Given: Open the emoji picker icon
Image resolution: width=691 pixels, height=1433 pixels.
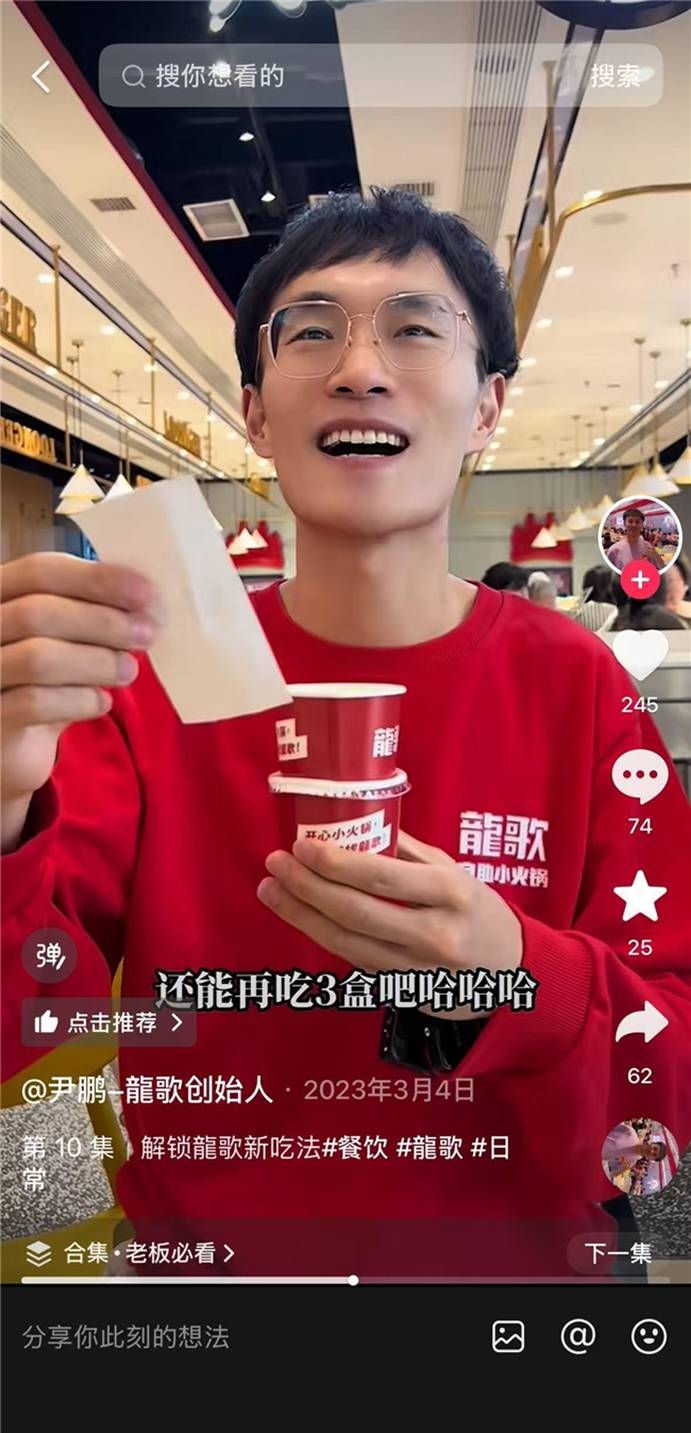Looking at the screenshot, I should (x=649, y=1337).
